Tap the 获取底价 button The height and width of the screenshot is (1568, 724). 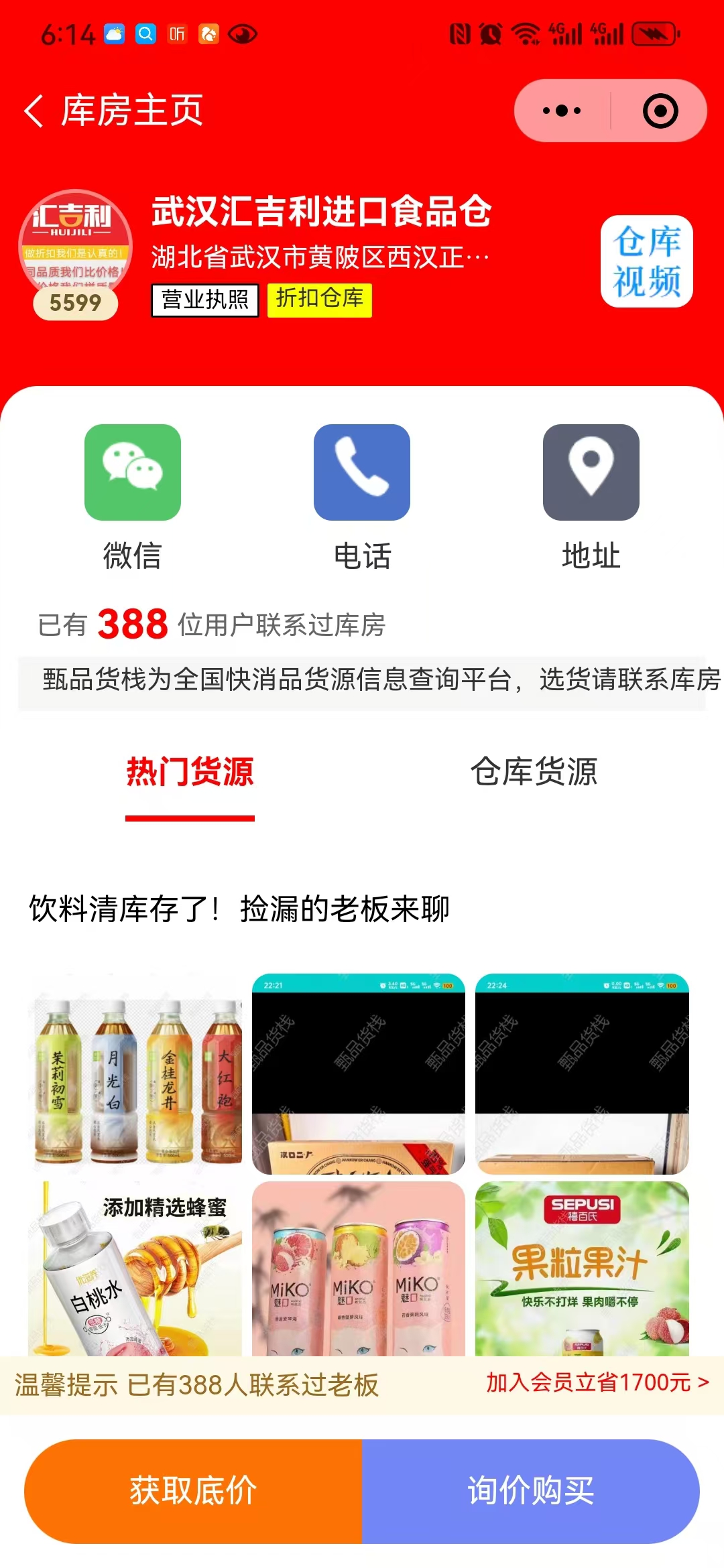point(193,1491)
